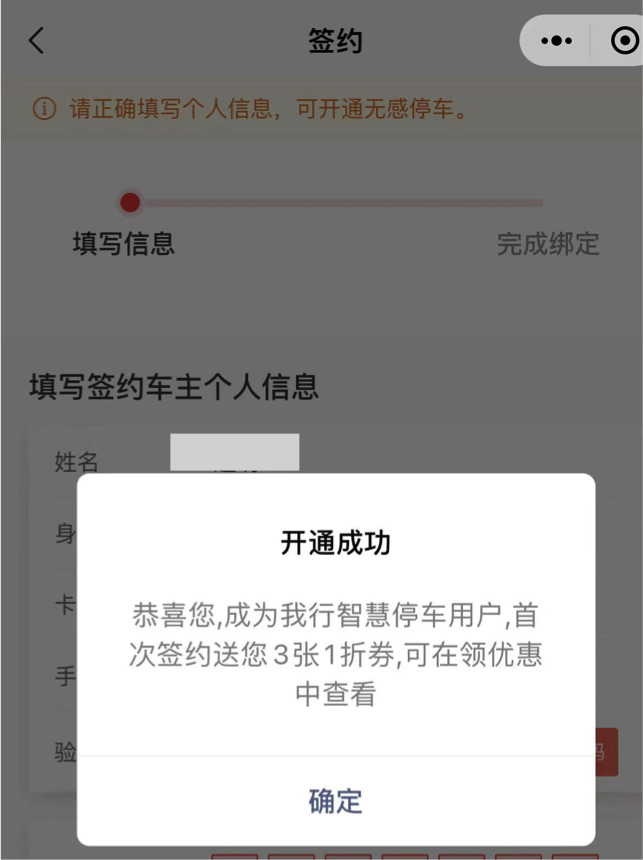The image size is (643, 860).
Task: Open the mini program more options menu
Action: tap(556, 41)
